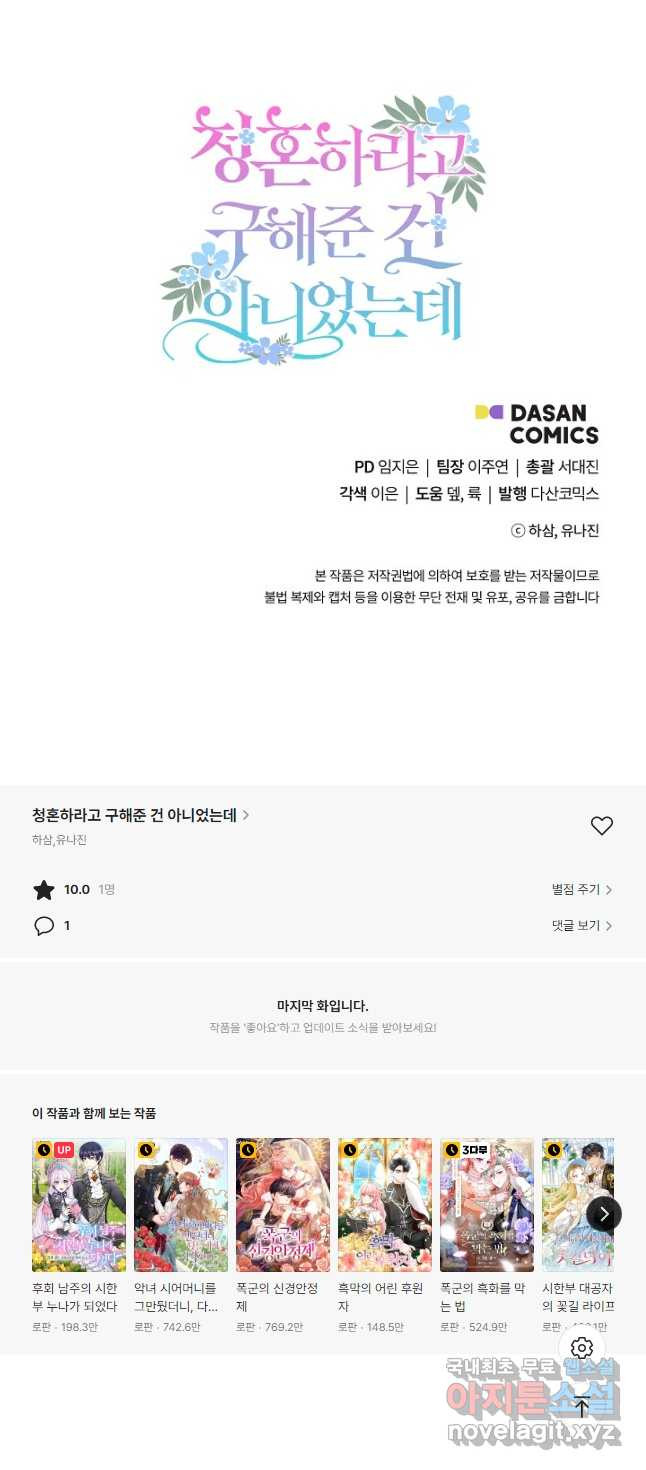Open 후회 남주의 시한부 누나가 되었다
The image size is (646, 1470).
coord(79,1205)
